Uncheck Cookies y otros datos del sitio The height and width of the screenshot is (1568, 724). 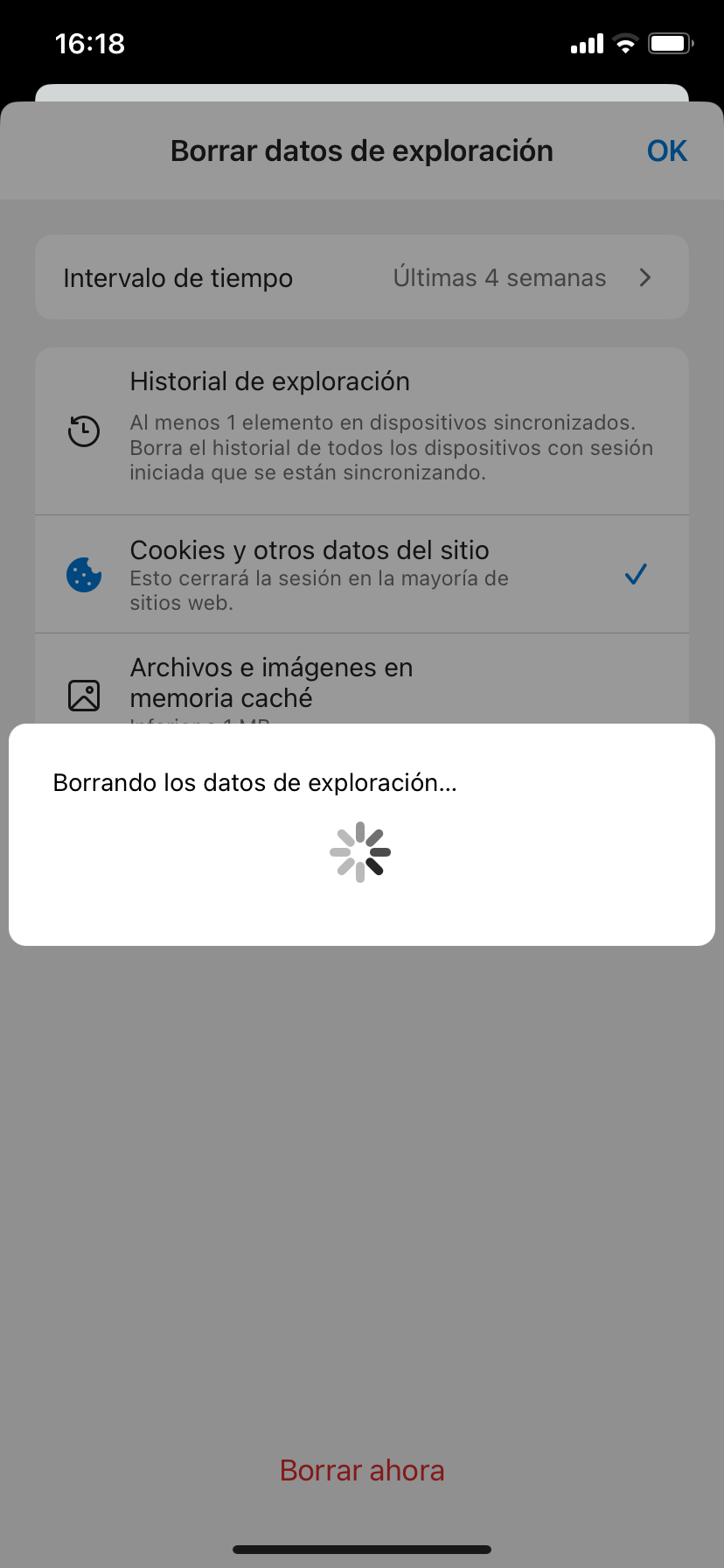[x=362, y=575]
